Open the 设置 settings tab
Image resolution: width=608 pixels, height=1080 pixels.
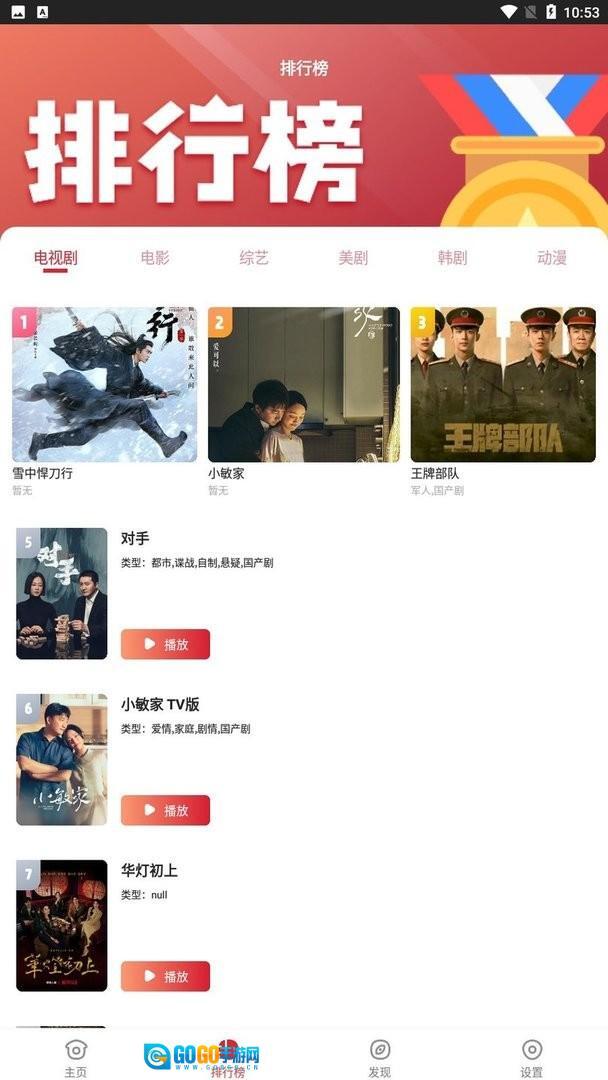tap(532, 1057)
